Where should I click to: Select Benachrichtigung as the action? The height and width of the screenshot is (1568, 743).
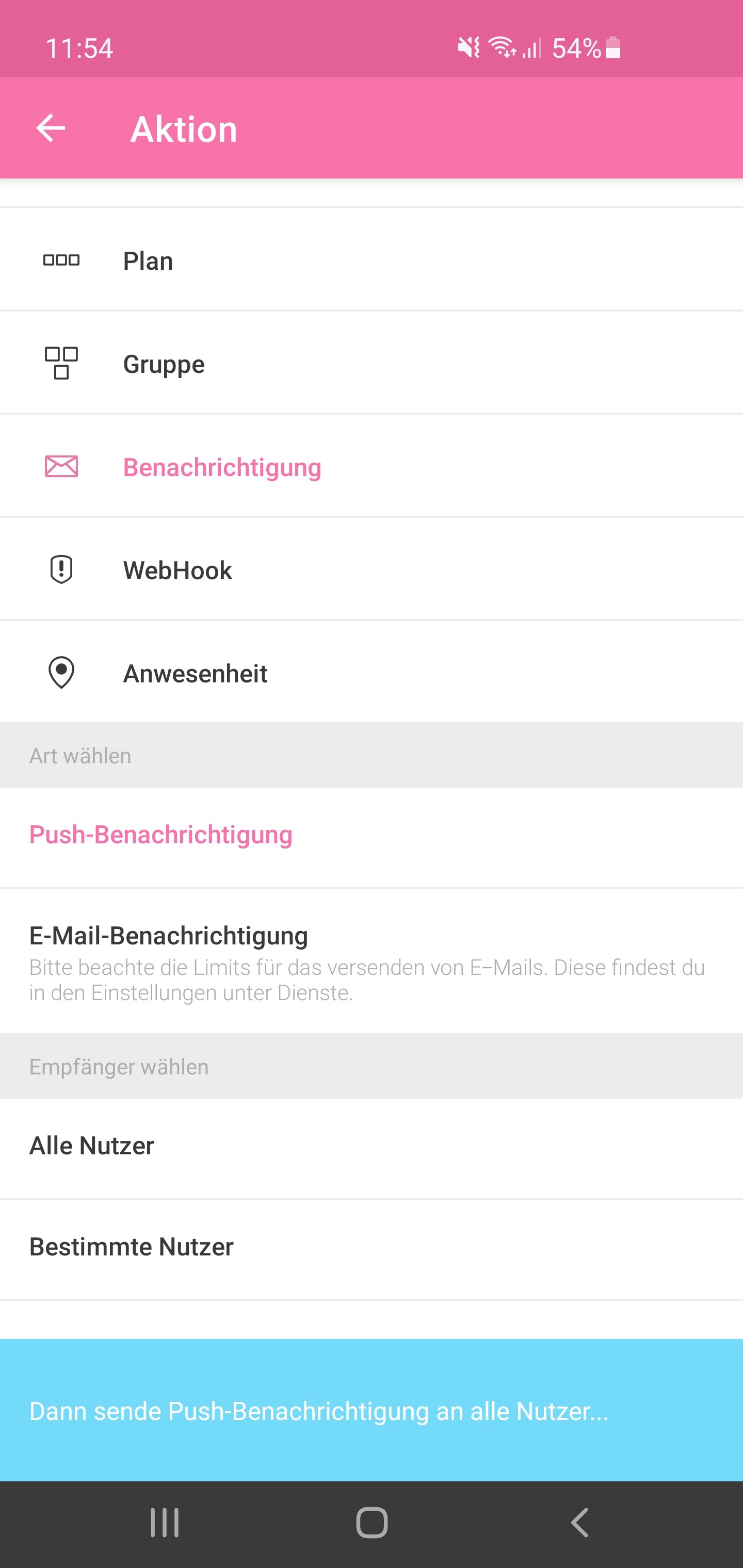372,466
